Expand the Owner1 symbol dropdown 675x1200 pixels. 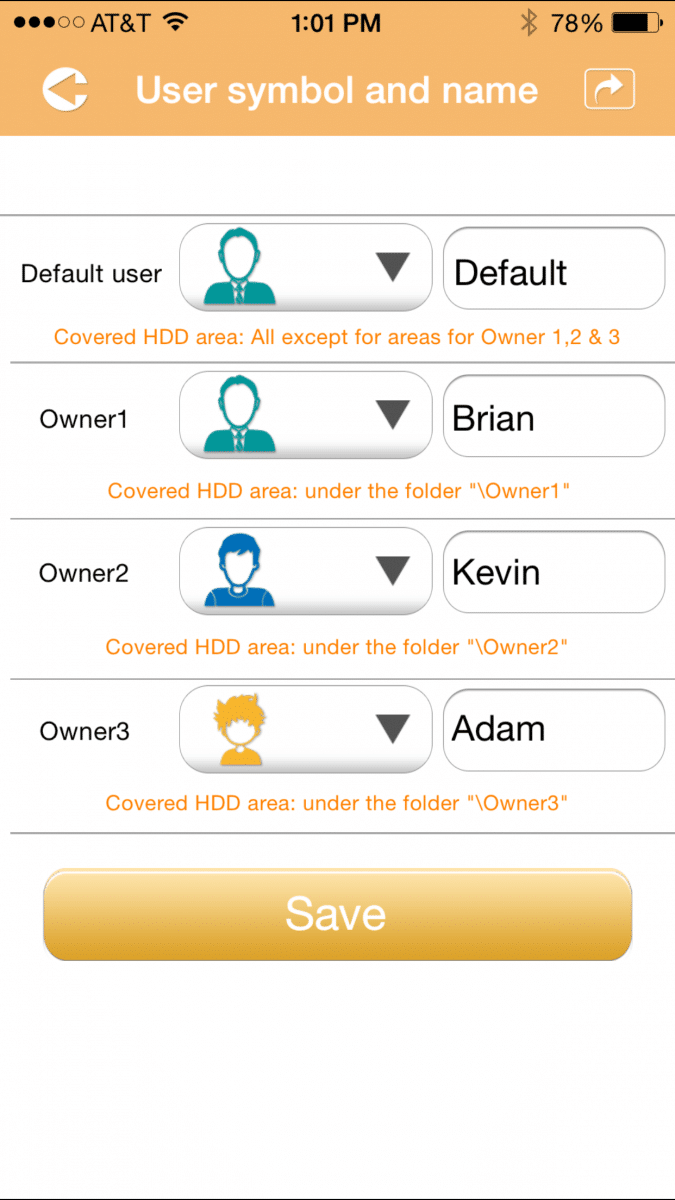coord(306,415)
